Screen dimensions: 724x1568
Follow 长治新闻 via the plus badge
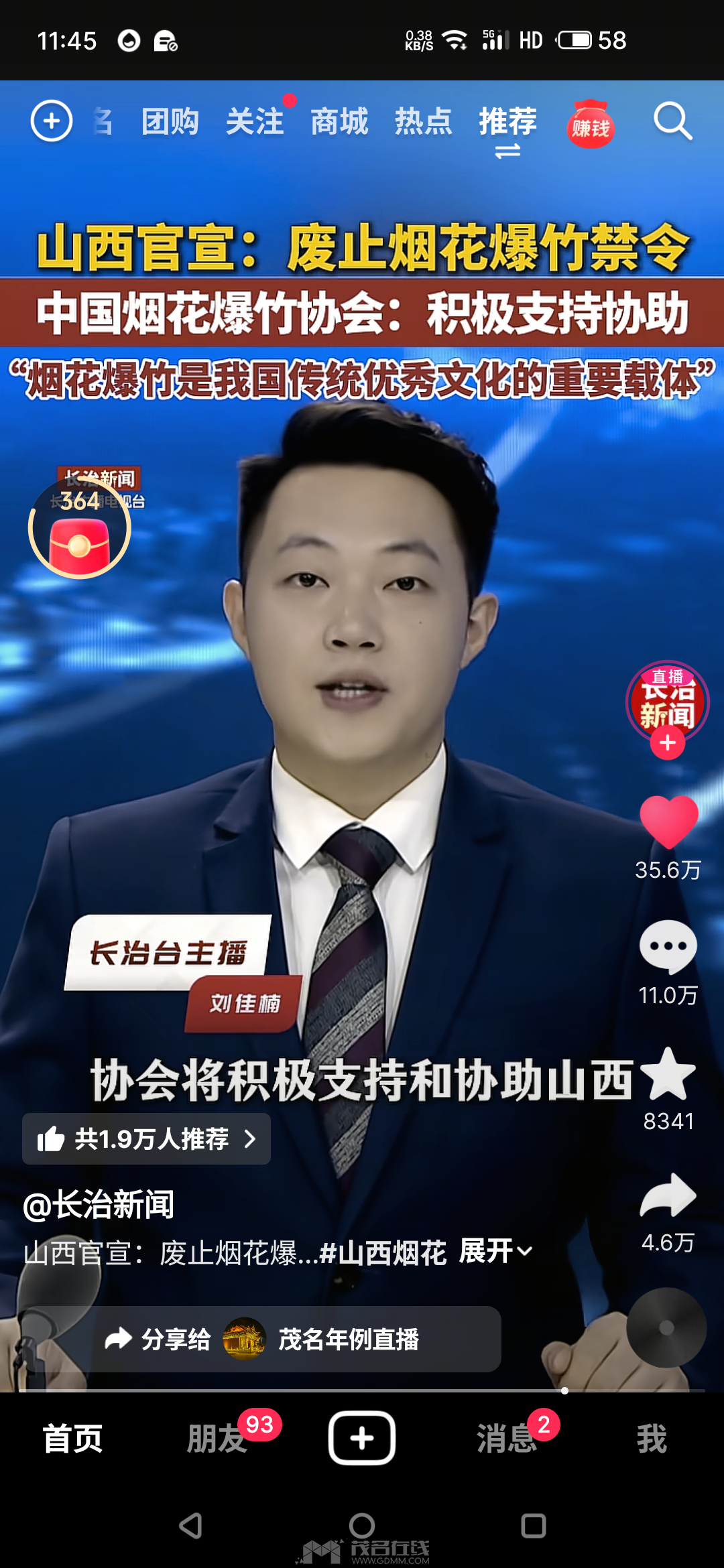click(667, 743)
